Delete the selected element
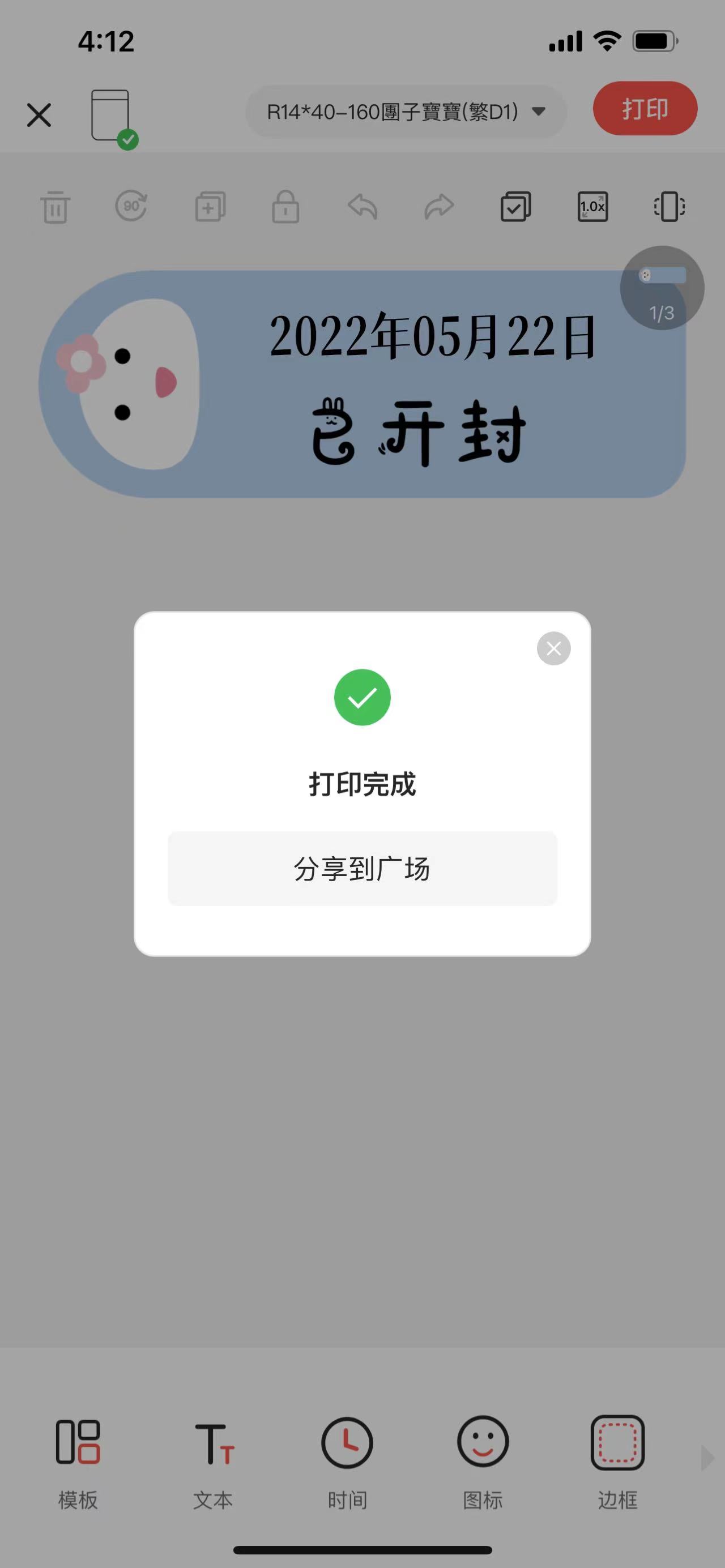The width and height of the screenshot is (725, 1568). tap(56, 207)
